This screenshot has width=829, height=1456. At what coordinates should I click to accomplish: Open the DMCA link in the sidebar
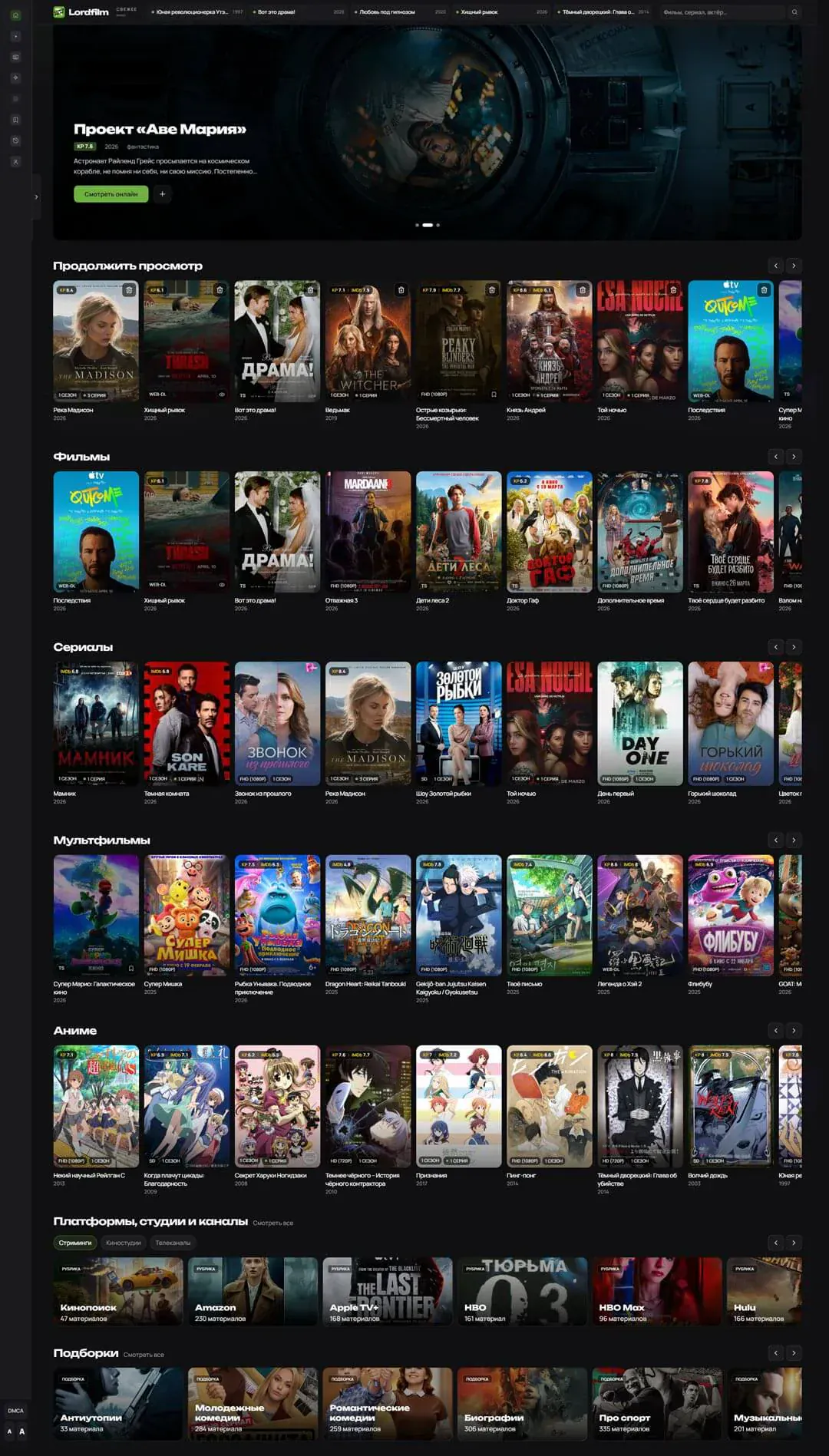click(x=15, y=1411)
